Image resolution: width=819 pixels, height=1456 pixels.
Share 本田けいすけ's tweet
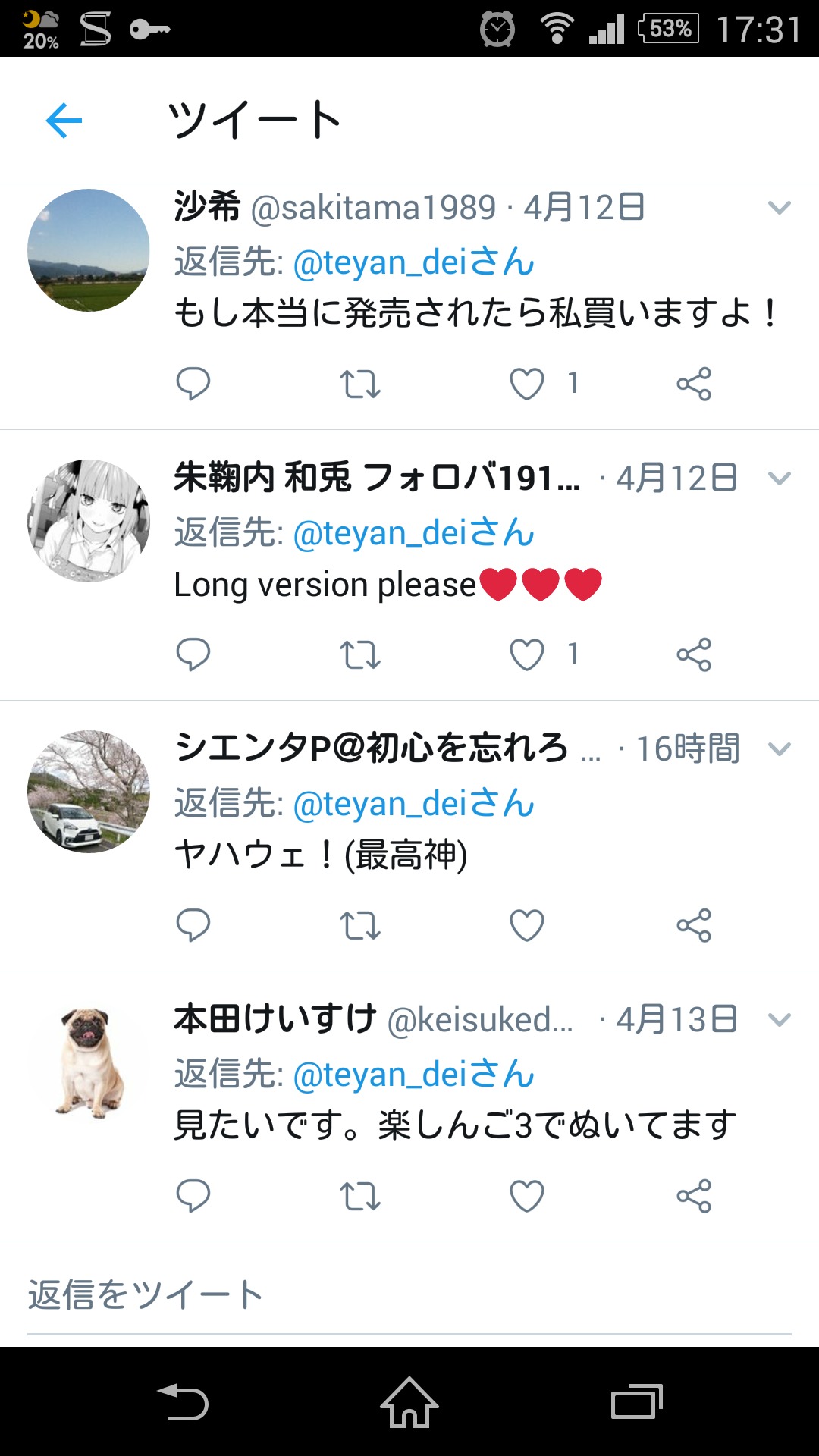tap(694, 1196)
